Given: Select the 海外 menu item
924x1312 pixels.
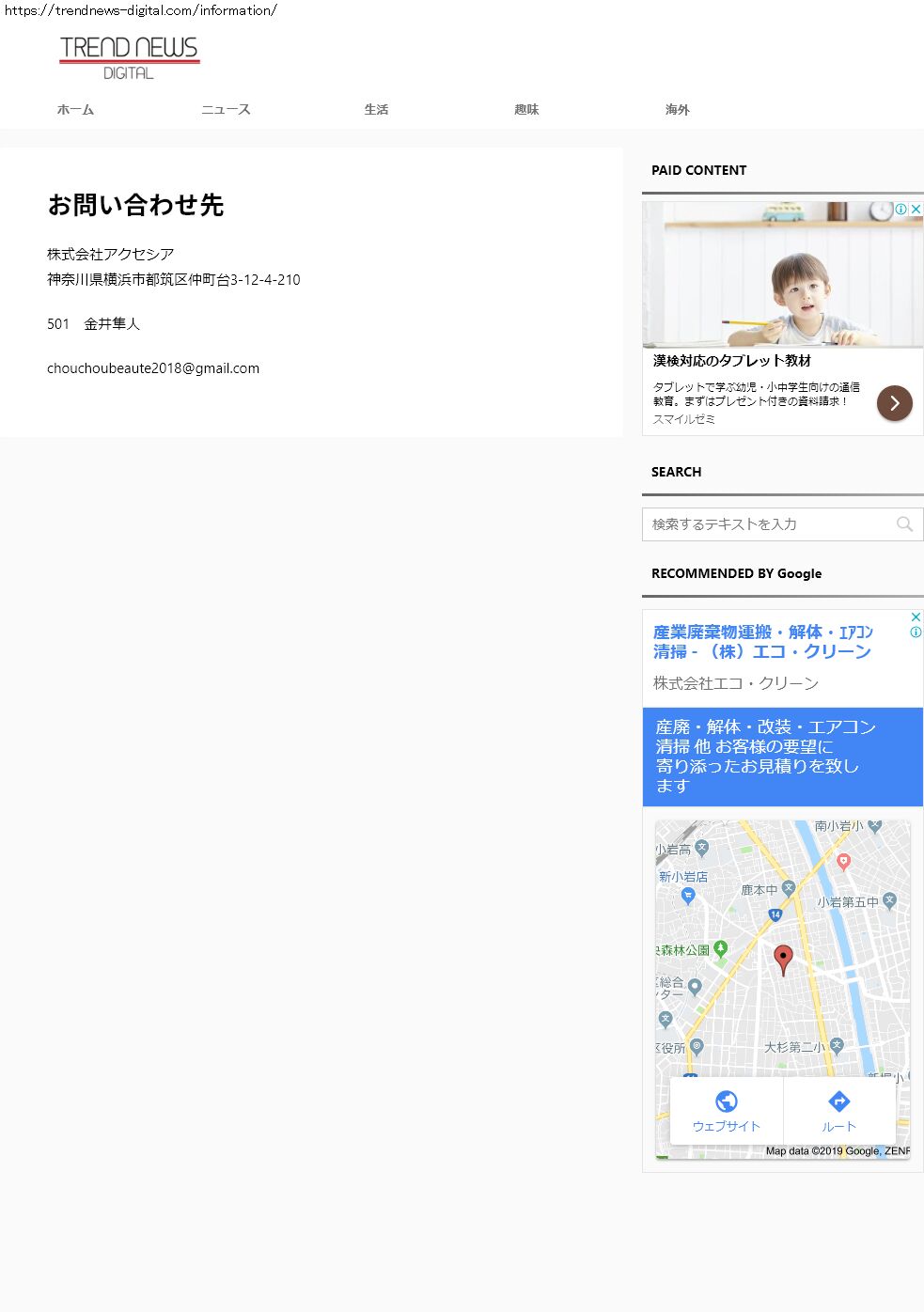Looking at the screenshot, I should (x=677, y=110).
